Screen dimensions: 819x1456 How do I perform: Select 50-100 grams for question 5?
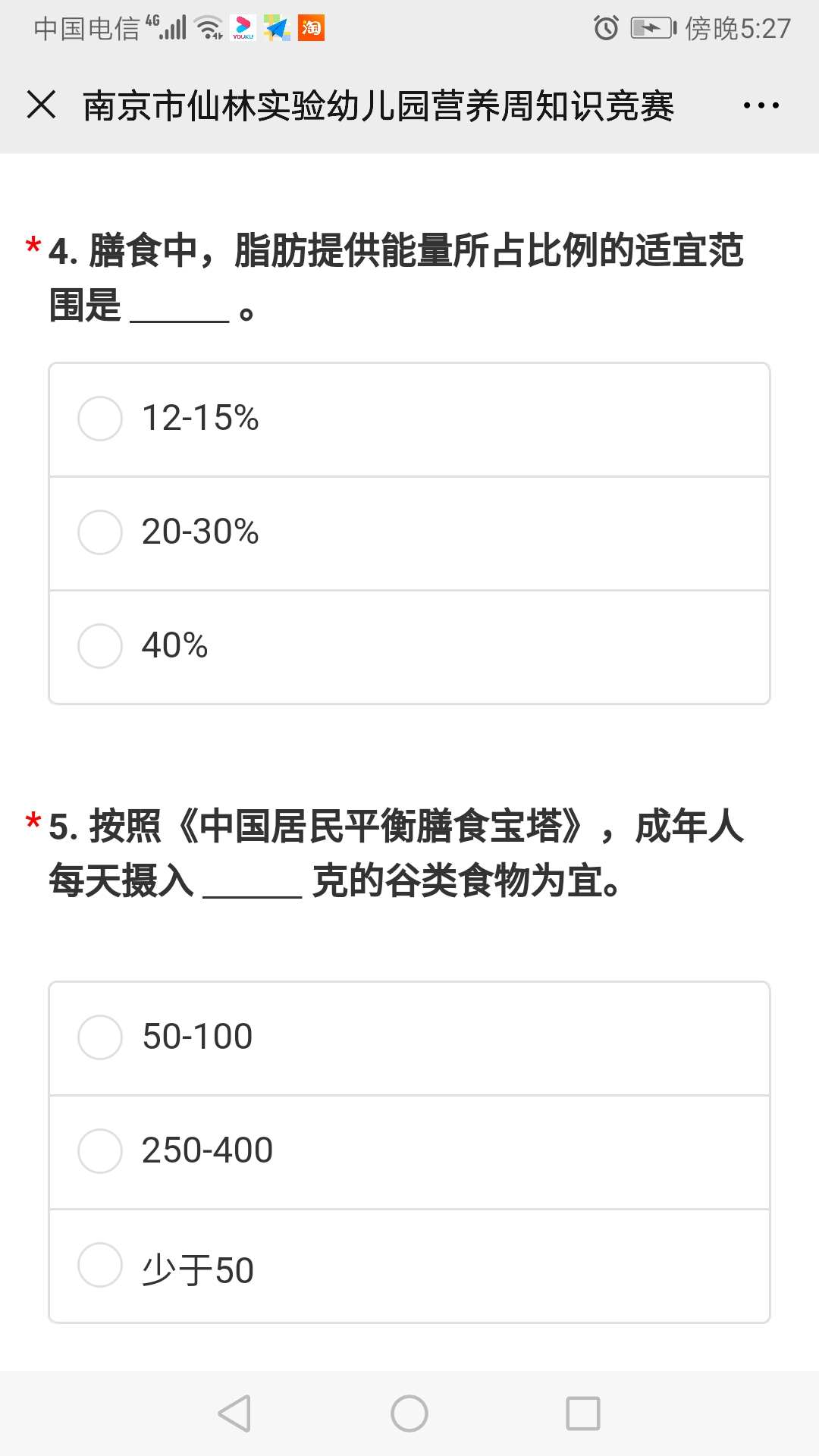(409, 1038)
